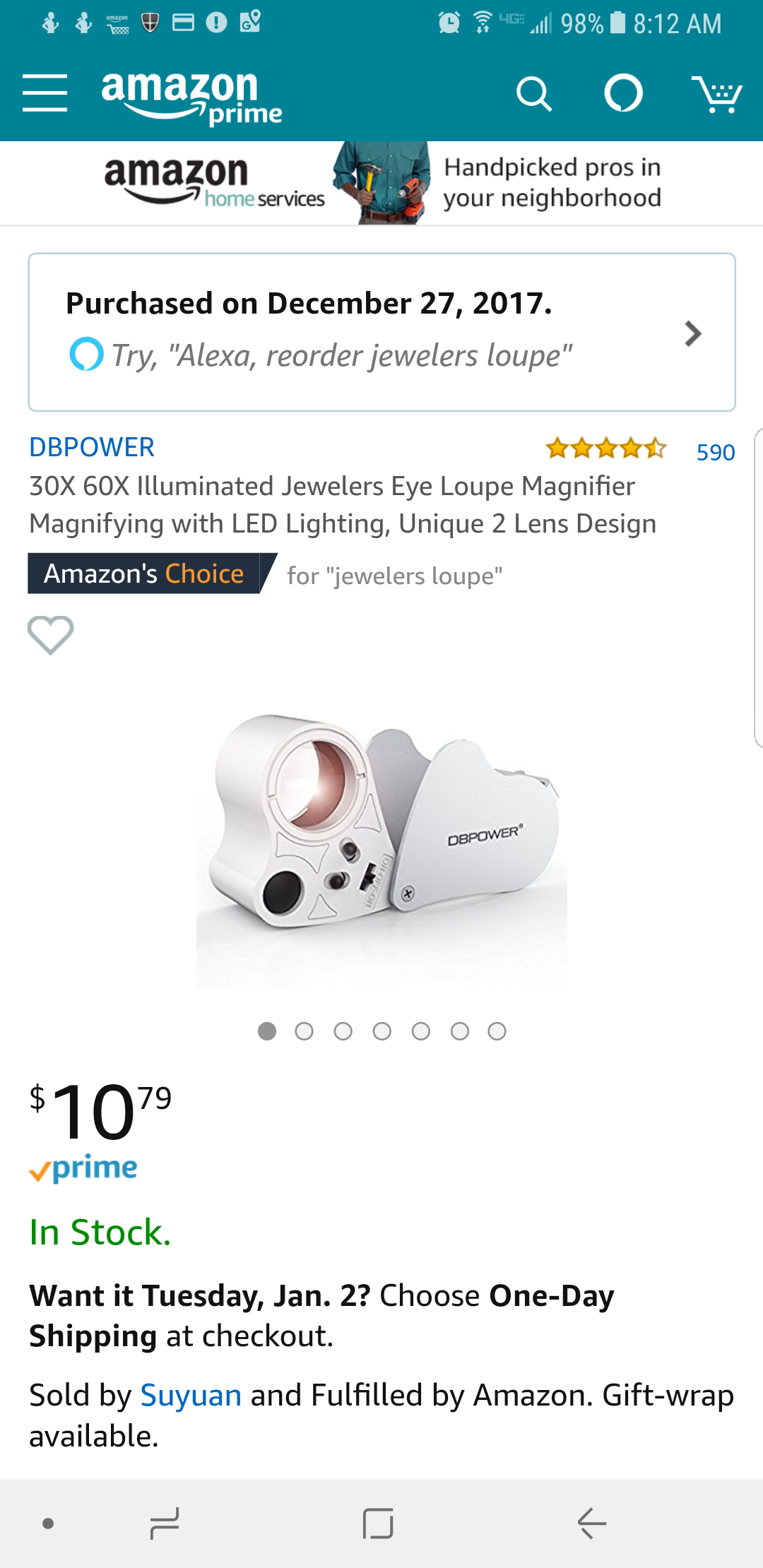763x1568 pixels.
Task: Open the shopping cart
Action: (716, 94)
